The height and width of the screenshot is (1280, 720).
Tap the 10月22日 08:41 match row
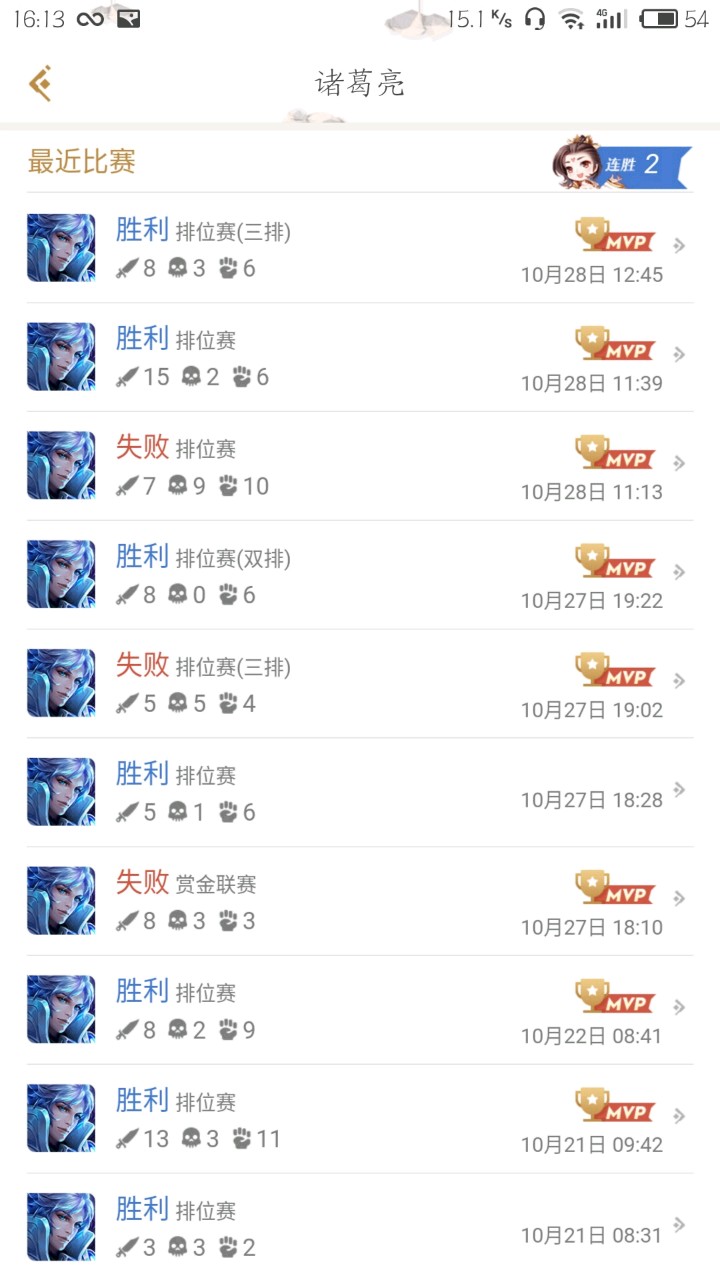[360, 1011]
